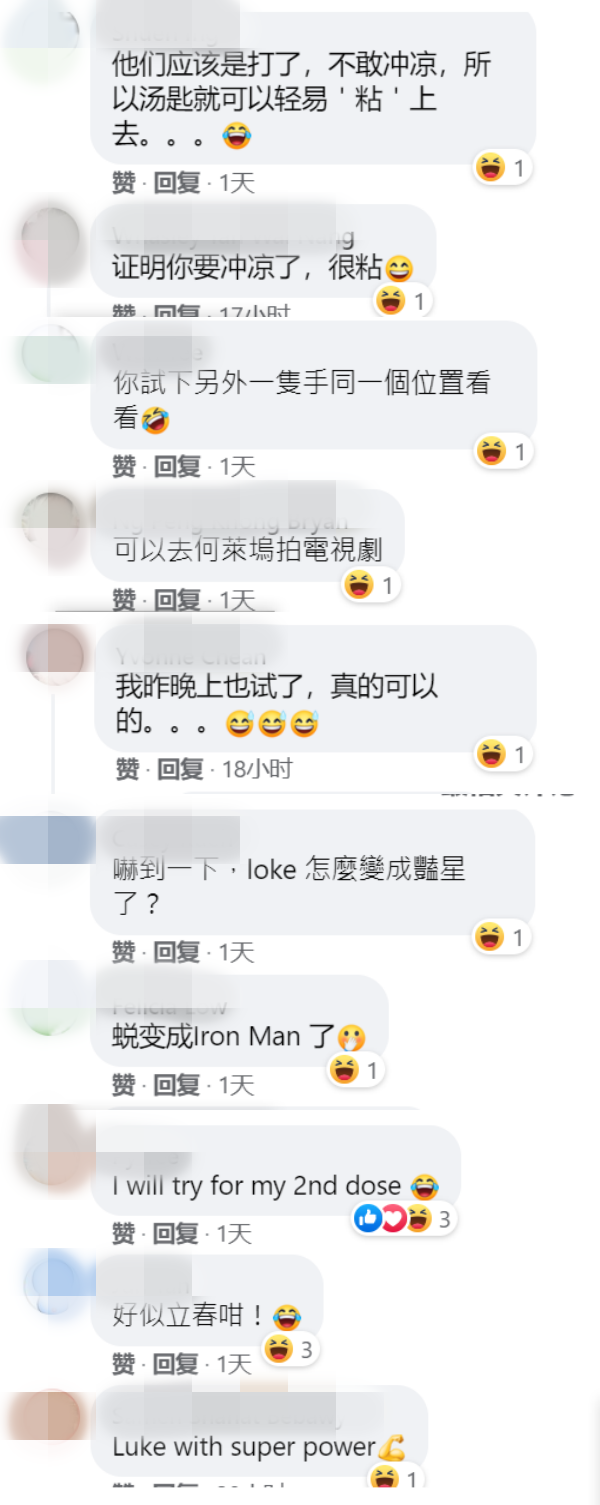This screenshot has height=1505, width=600.
Task: Like the comment "好似立春咁！"
Action: tap(124, 1364)
